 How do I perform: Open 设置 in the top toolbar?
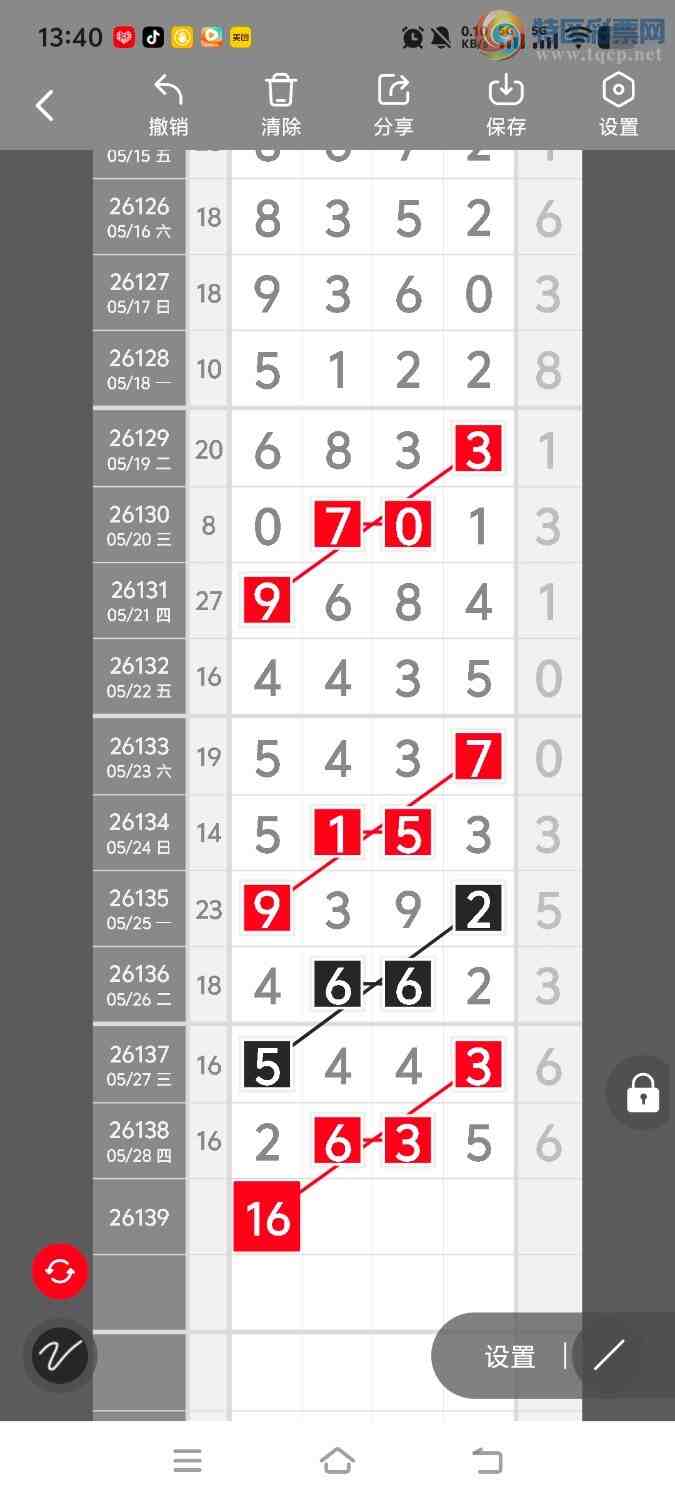point(618,106)
